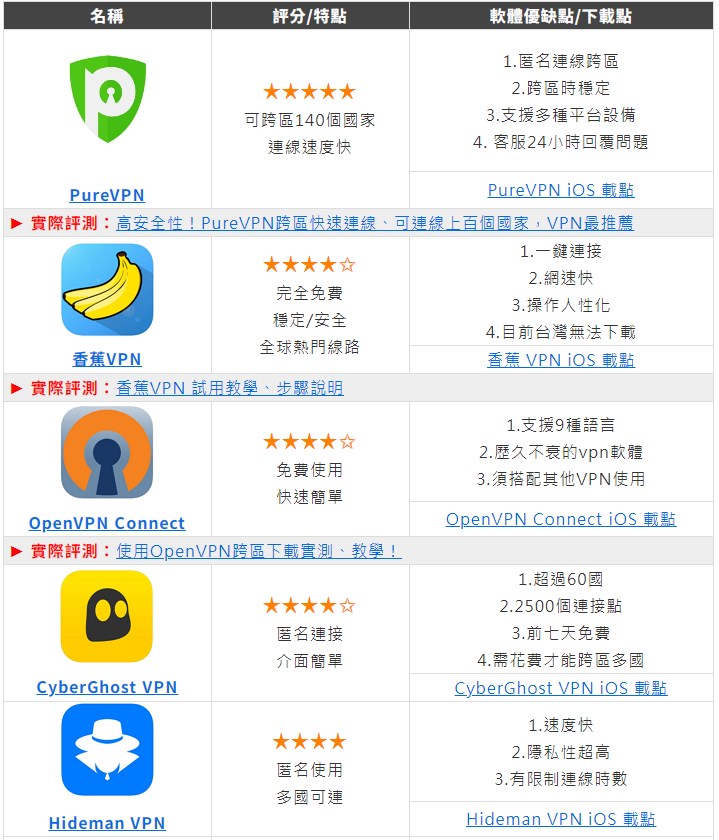Read the 高安全性!PureVPN跨區快速連線 review
The width and height of the screenshot is (719, 840).
coord(375,223)
